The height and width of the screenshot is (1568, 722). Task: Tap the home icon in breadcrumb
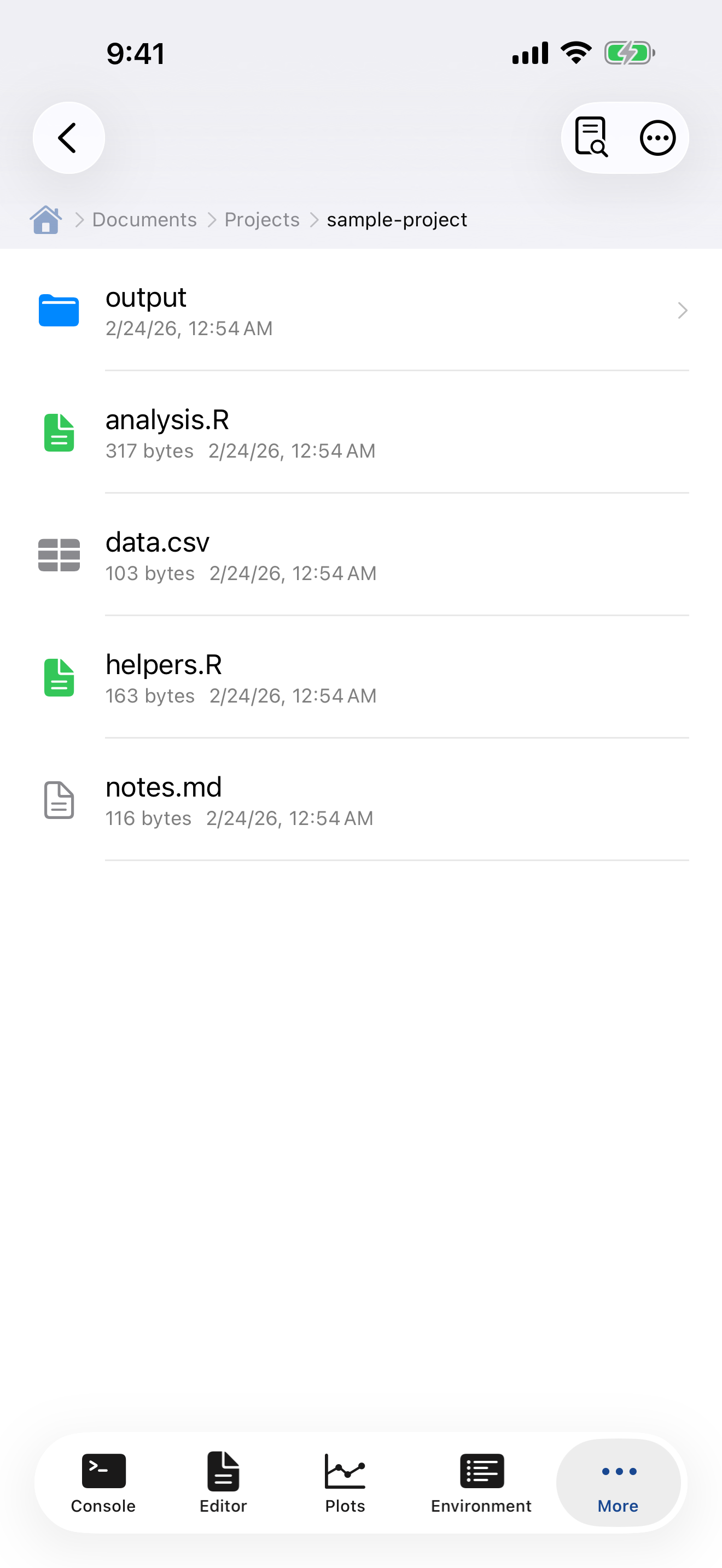(x=45, y=219)
